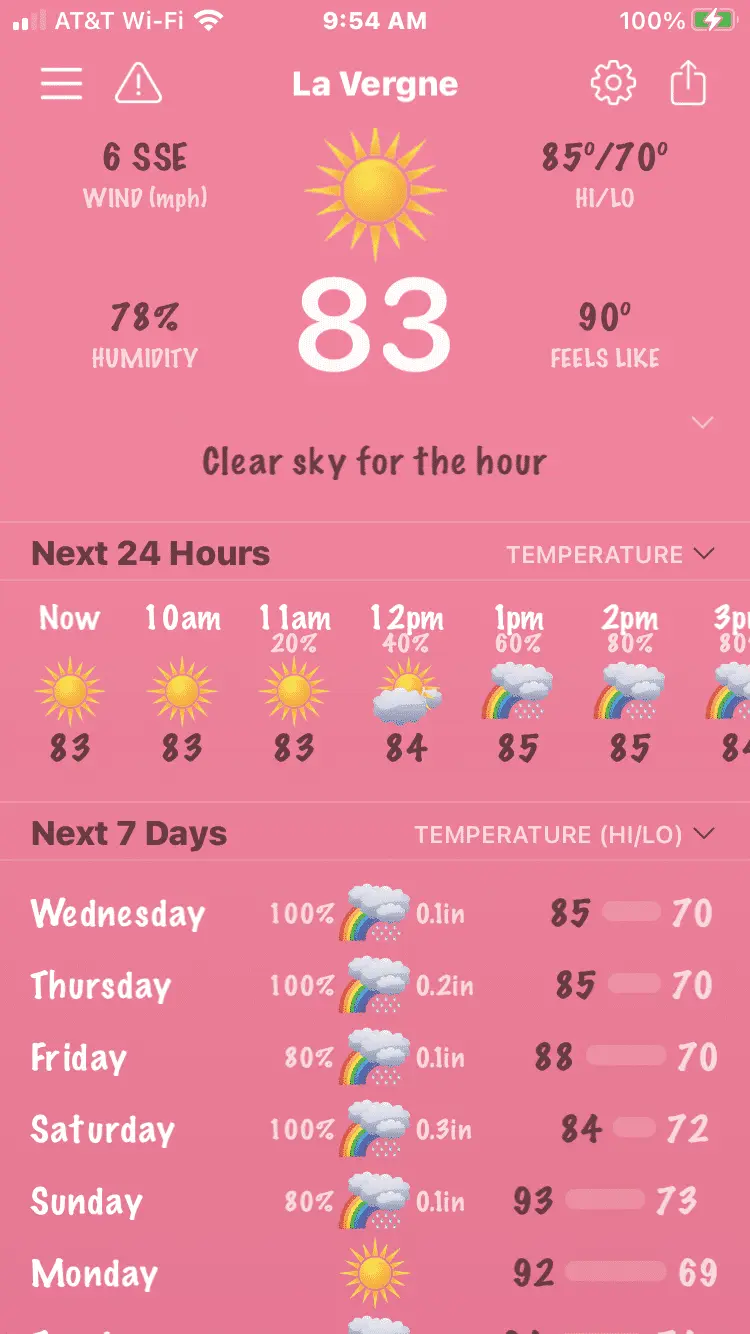Show Sunday's forecast details
The height and width of the screenshot is (1334, 750).
click(375, 1201)
